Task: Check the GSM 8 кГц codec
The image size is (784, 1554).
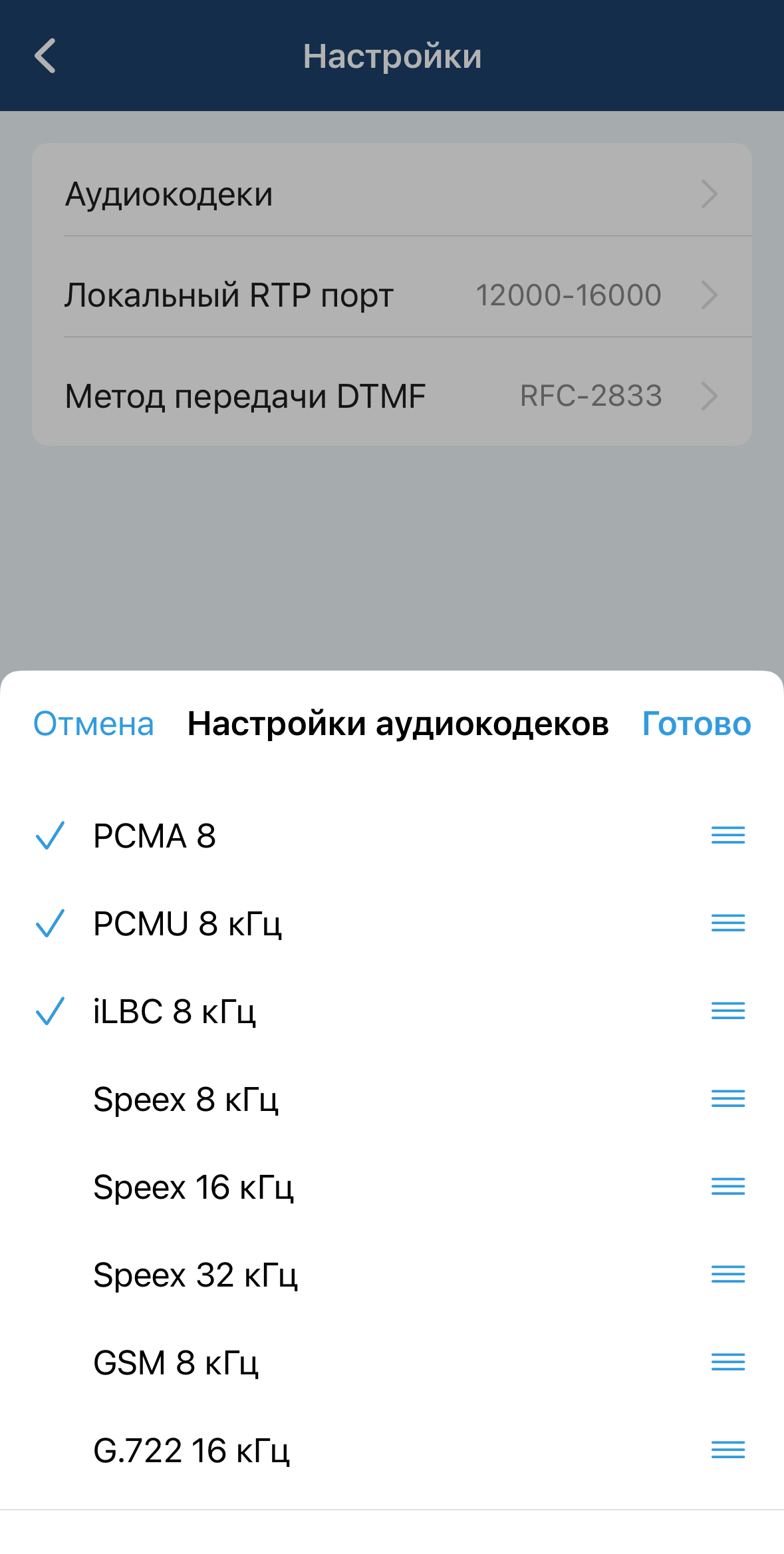Action: tap(176, 1362)
